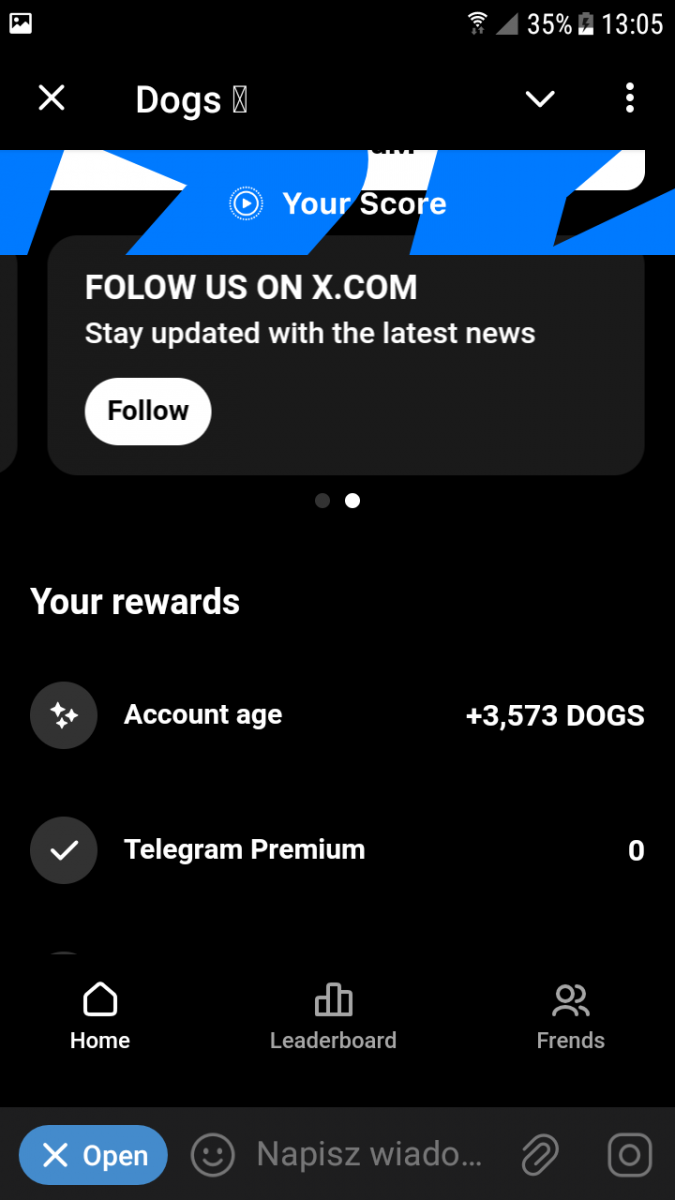Viewport: 675px width, 1200px height.
Task: Go to the first carousel page dot
Action: [x=322, y=501]
